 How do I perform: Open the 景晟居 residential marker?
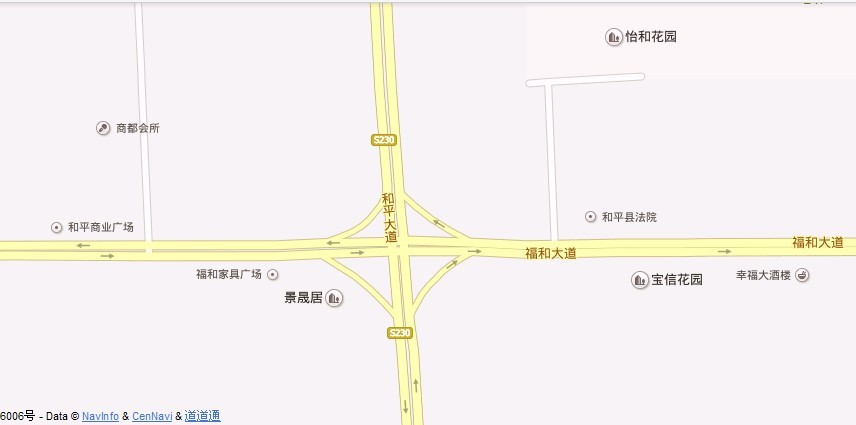pyautogui.click(x=335, y=297)
